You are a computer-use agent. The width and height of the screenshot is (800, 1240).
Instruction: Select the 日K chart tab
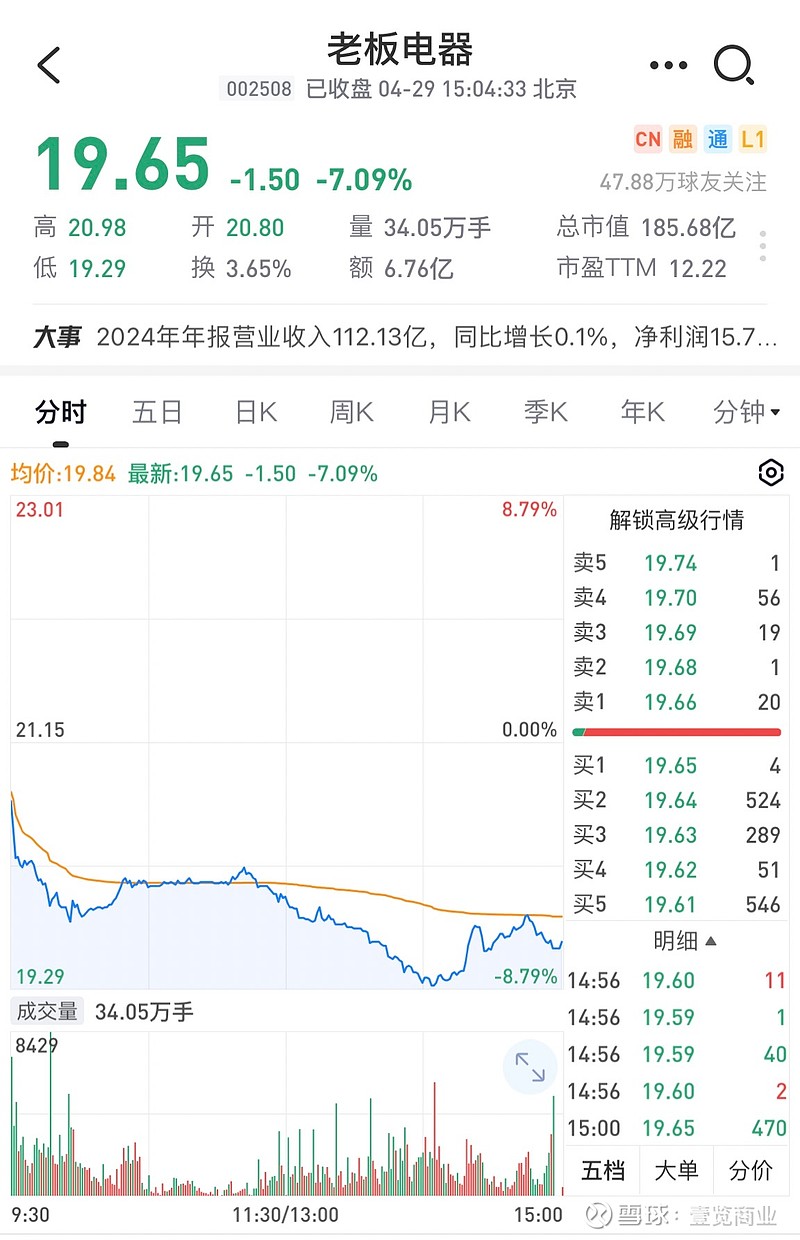click(256, 412)
